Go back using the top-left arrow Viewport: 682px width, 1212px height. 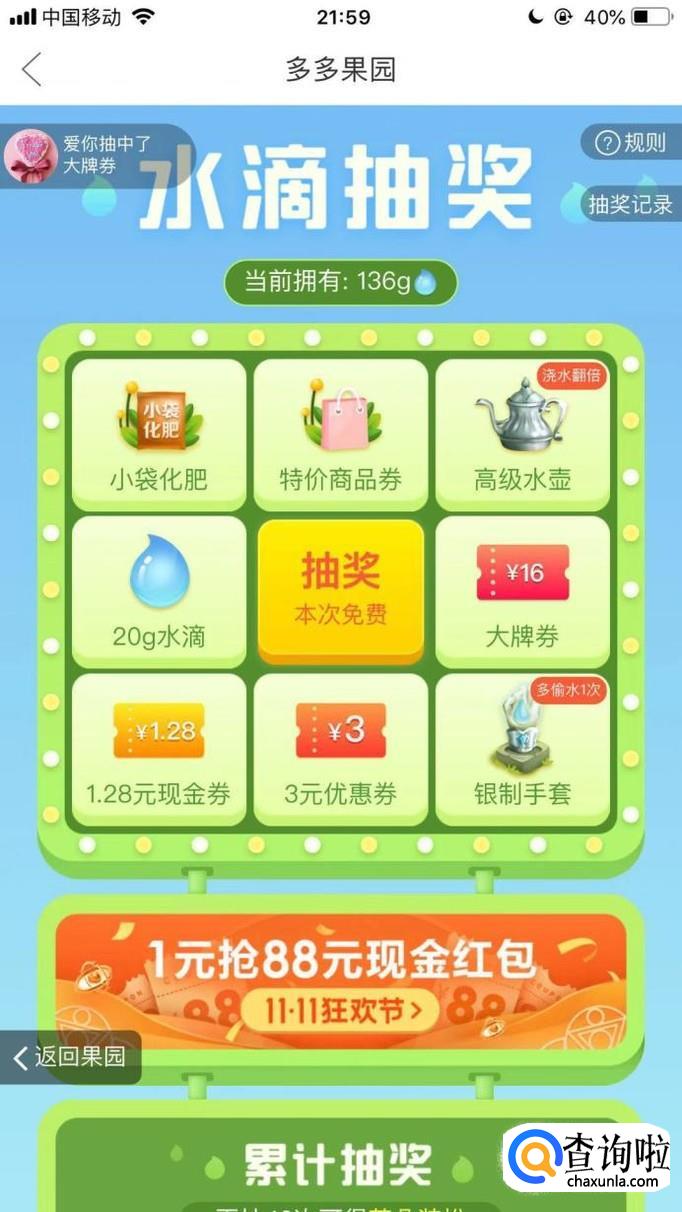(32, 70)
